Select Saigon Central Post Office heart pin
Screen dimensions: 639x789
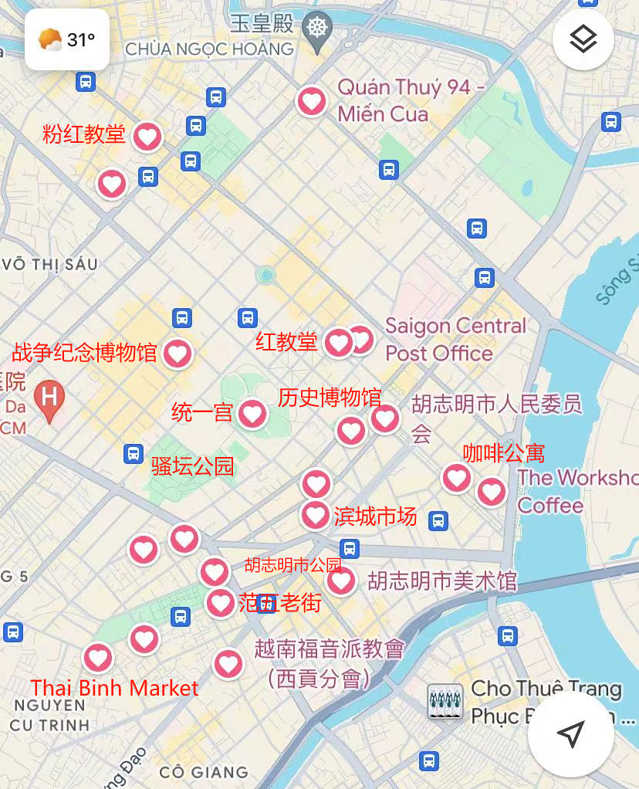(362, 339)
